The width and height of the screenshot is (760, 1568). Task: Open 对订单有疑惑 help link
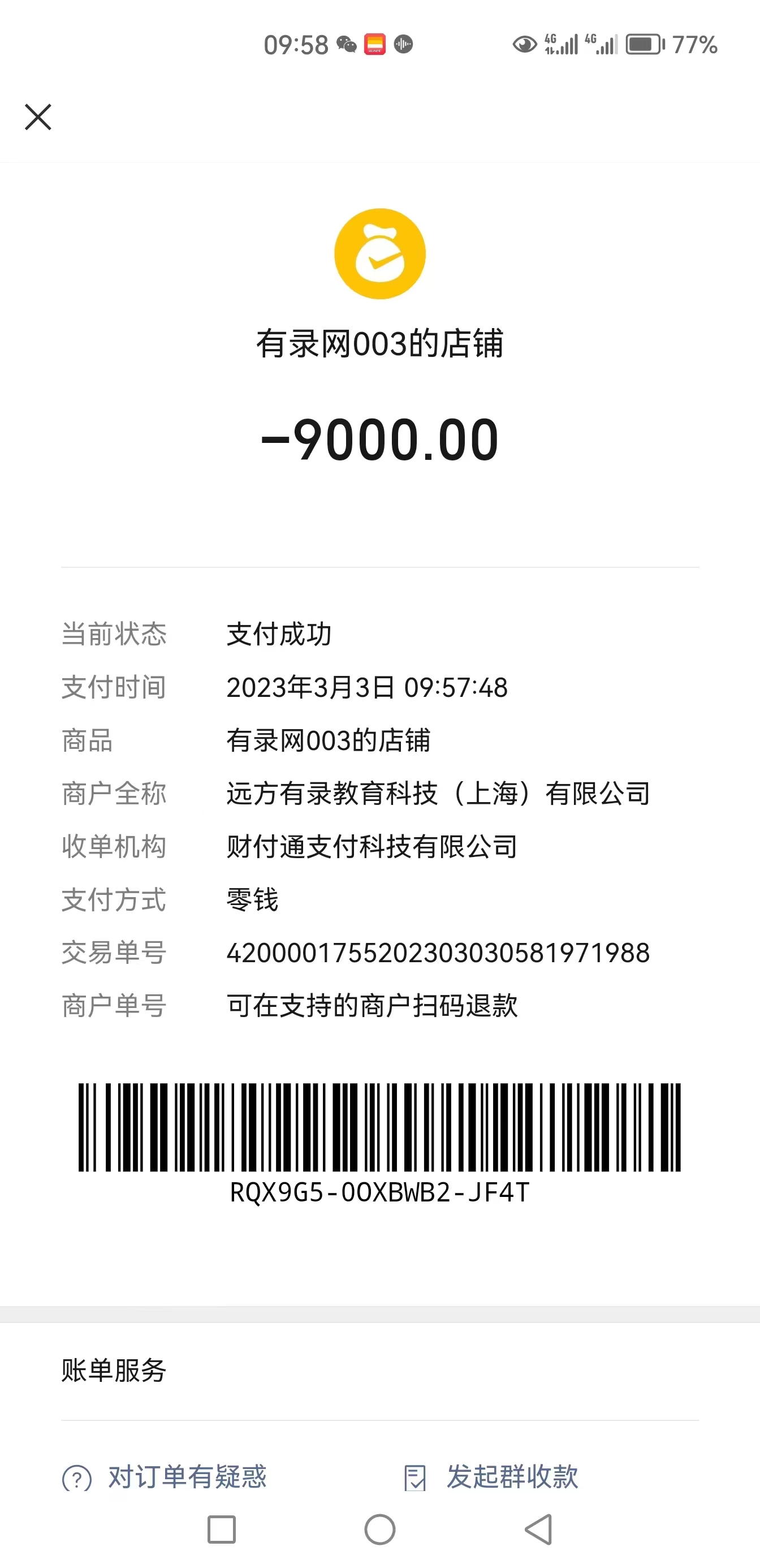[166, 1477]
